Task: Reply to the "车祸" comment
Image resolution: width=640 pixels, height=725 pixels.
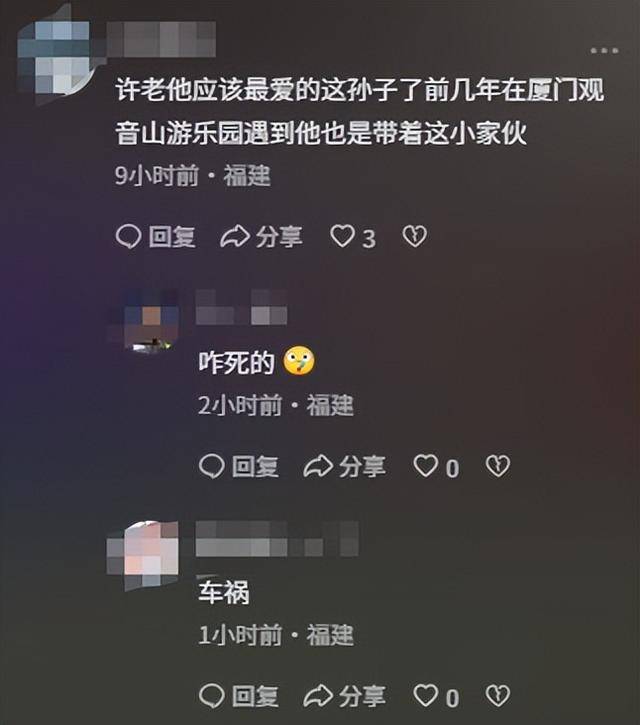Action: pyautogui.click(x=239, y=696)
